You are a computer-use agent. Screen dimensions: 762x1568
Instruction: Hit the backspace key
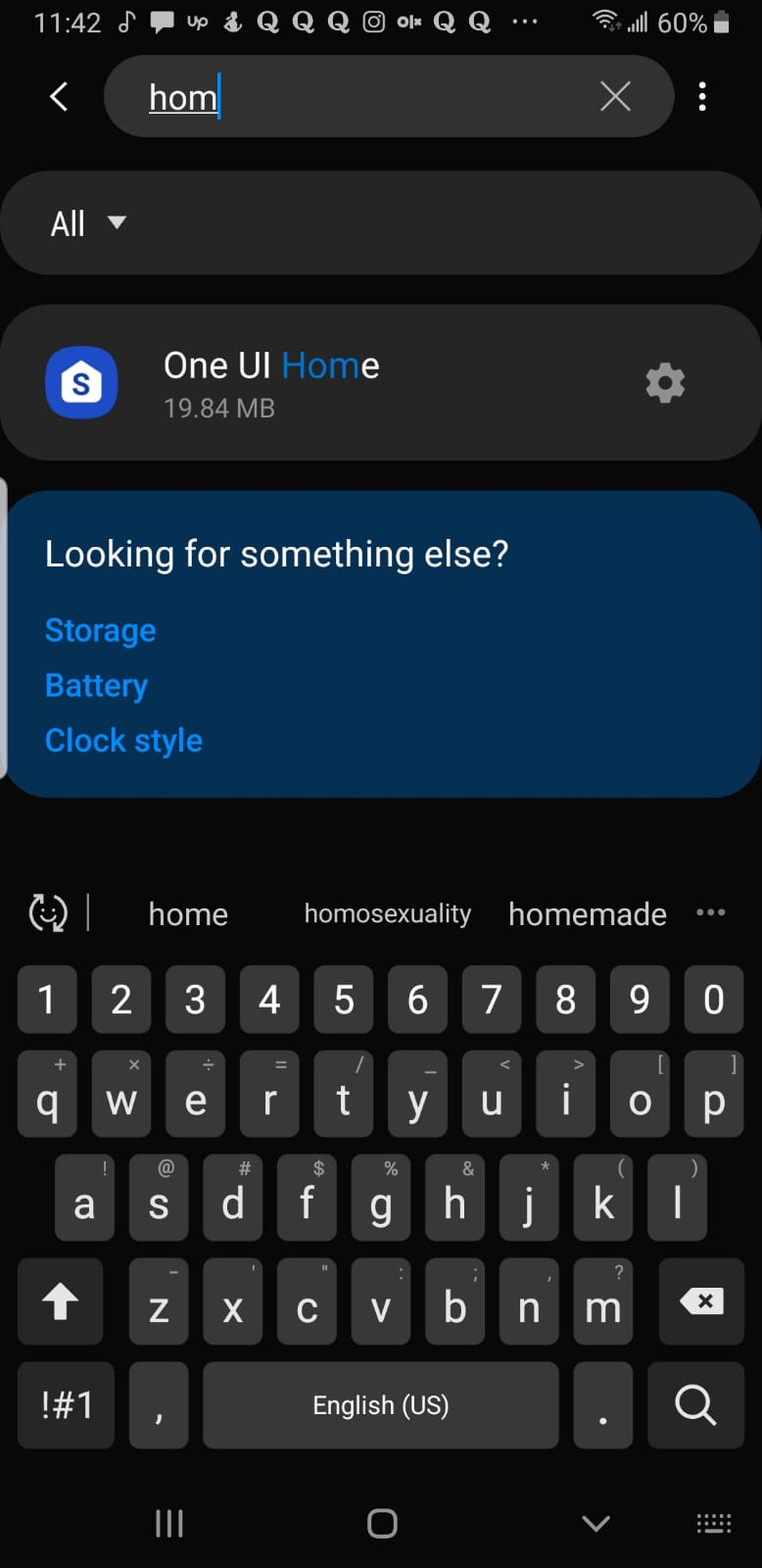pos(702,1300)
